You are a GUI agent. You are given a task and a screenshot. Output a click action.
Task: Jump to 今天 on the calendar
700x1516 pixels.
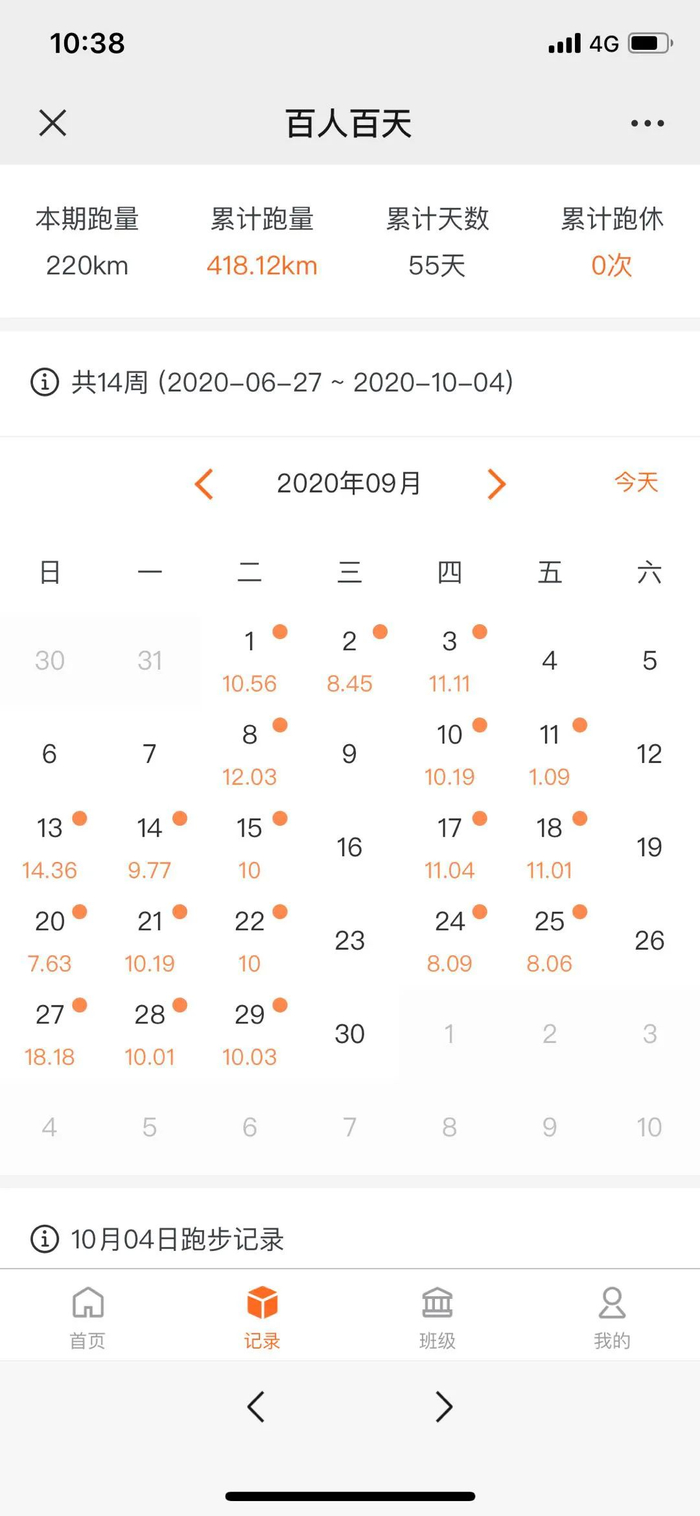636,483
